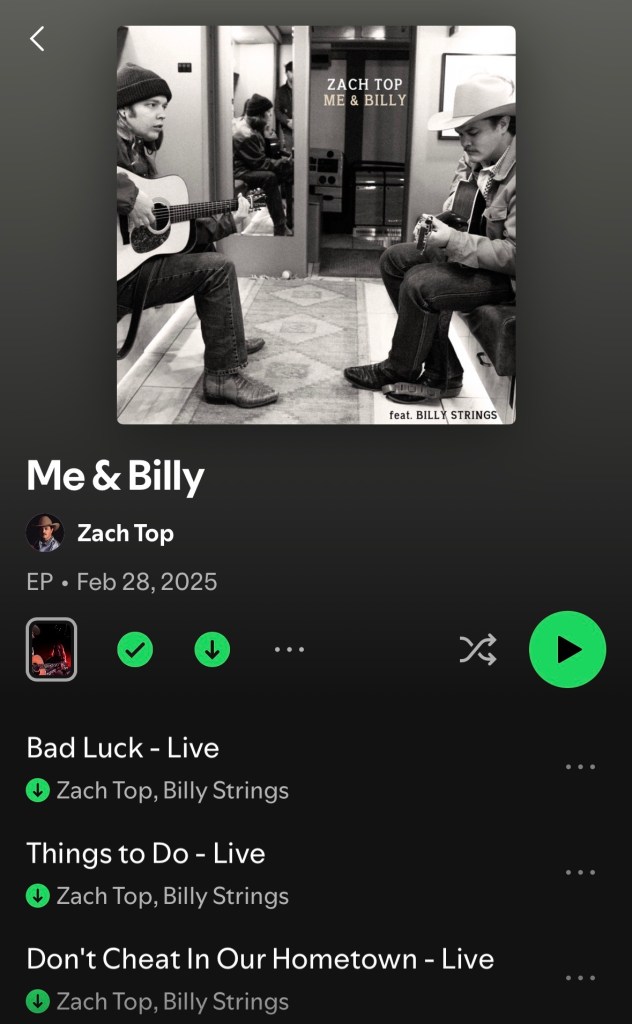The width and height of the screenshot is (632, 1024).
Task: Toggle smart shuffle for this EP
Action: click(x=477, y=650)
